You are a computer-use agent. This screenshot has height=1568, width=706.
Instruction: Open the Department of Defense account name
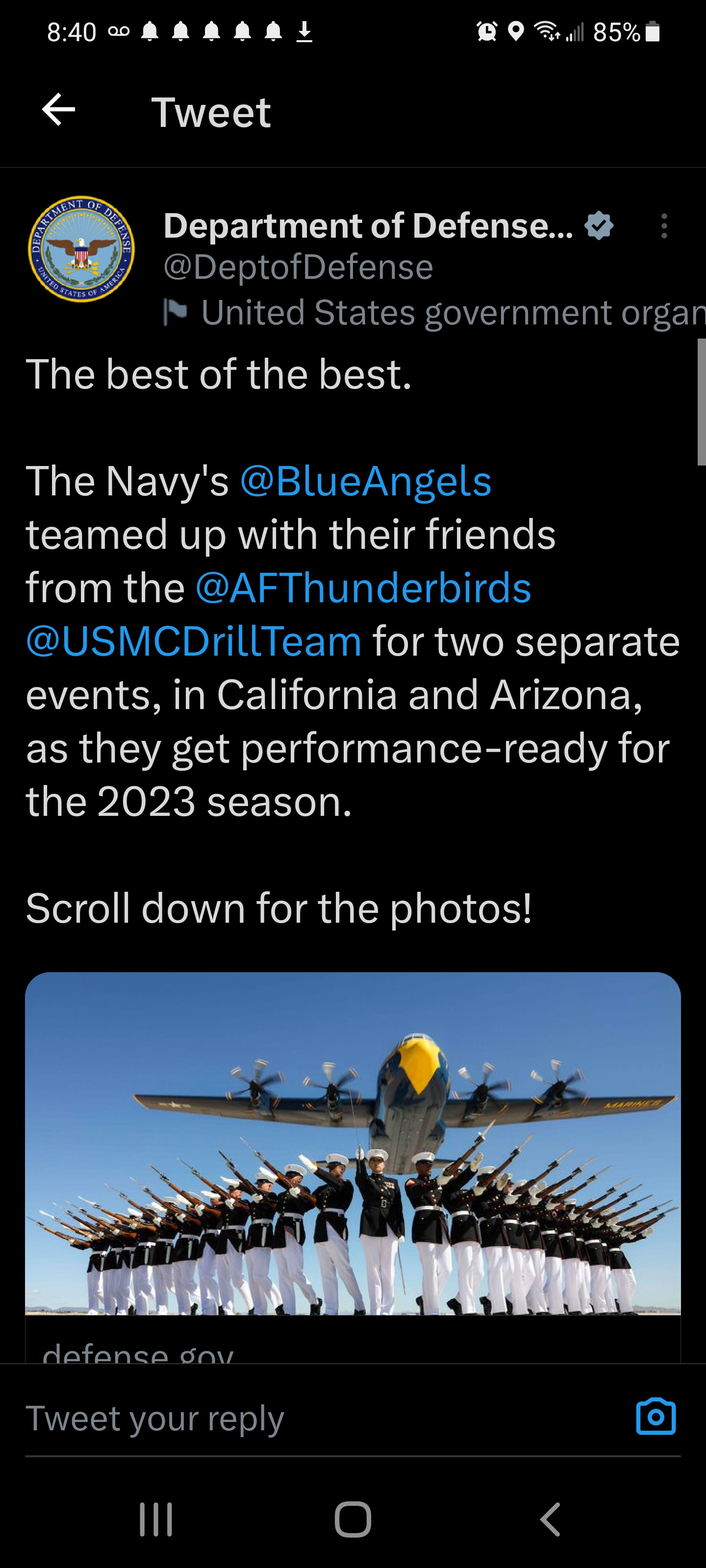(367, 226)
